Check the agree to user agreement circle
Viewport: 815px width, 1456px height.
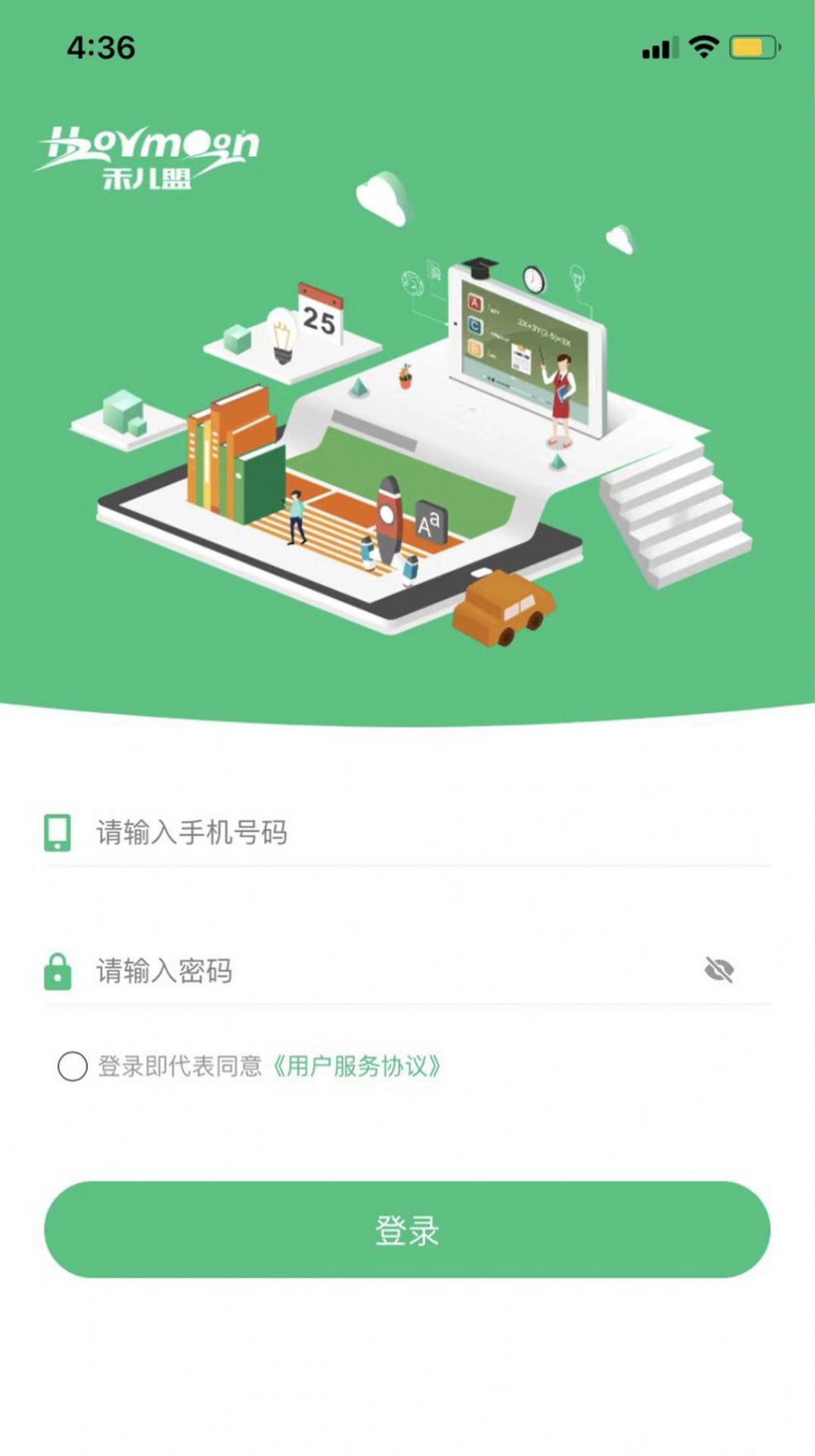[72, 1066]
